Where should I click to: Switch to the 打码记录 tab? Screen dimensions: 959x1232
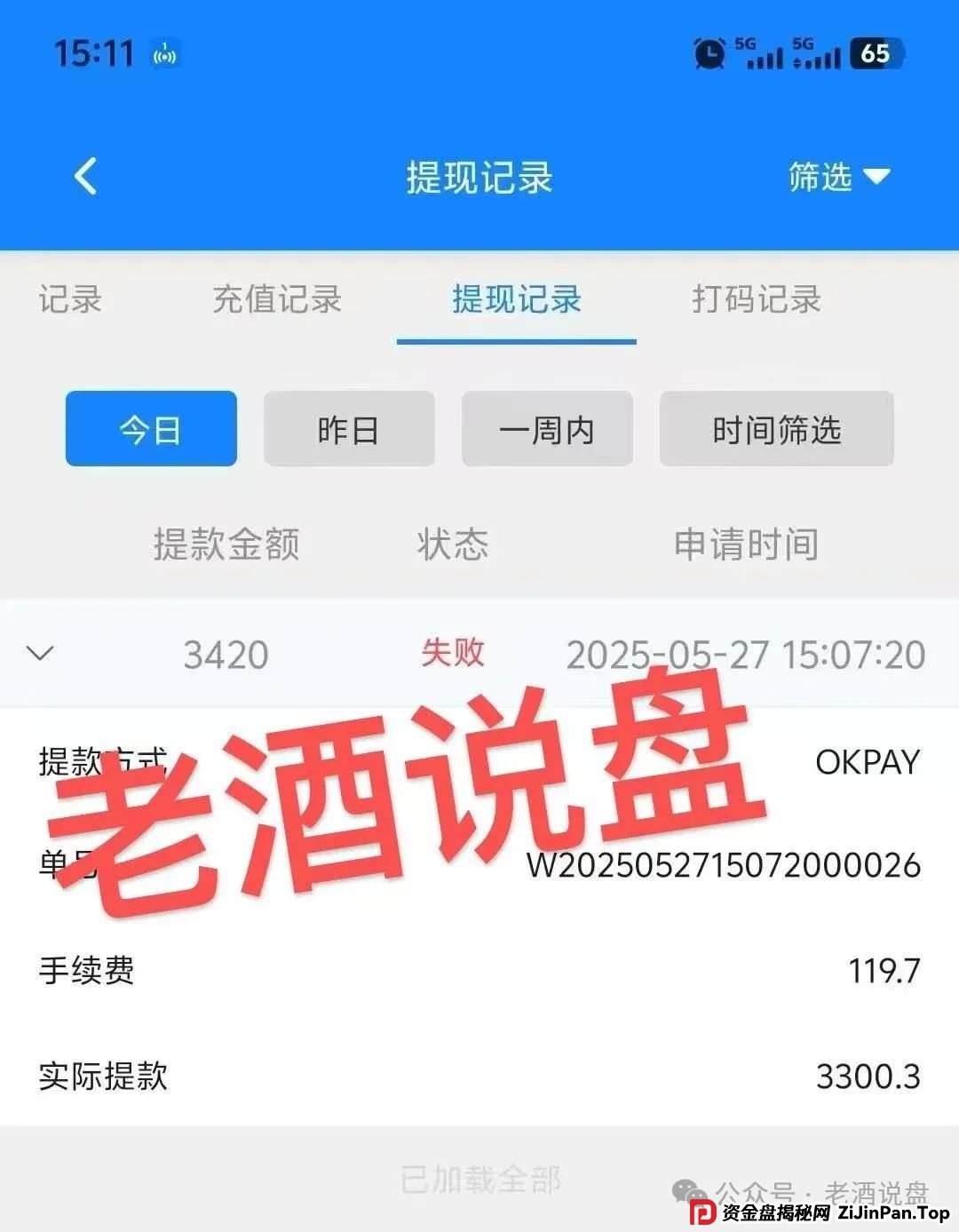click(x=756, y=299)
